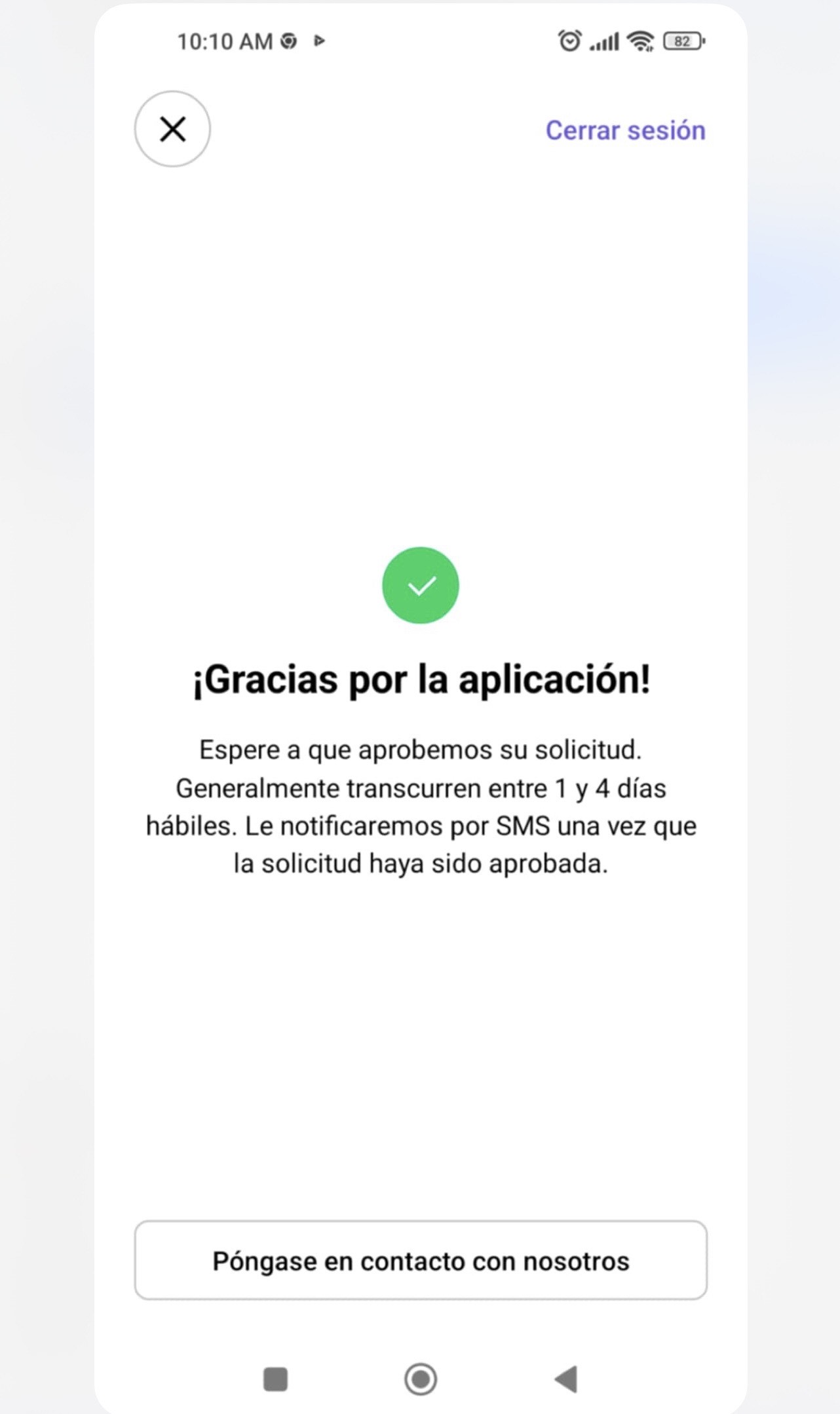Open the recent apps view
This screenshot has width=840, height=1414.
click(275, 1379)
